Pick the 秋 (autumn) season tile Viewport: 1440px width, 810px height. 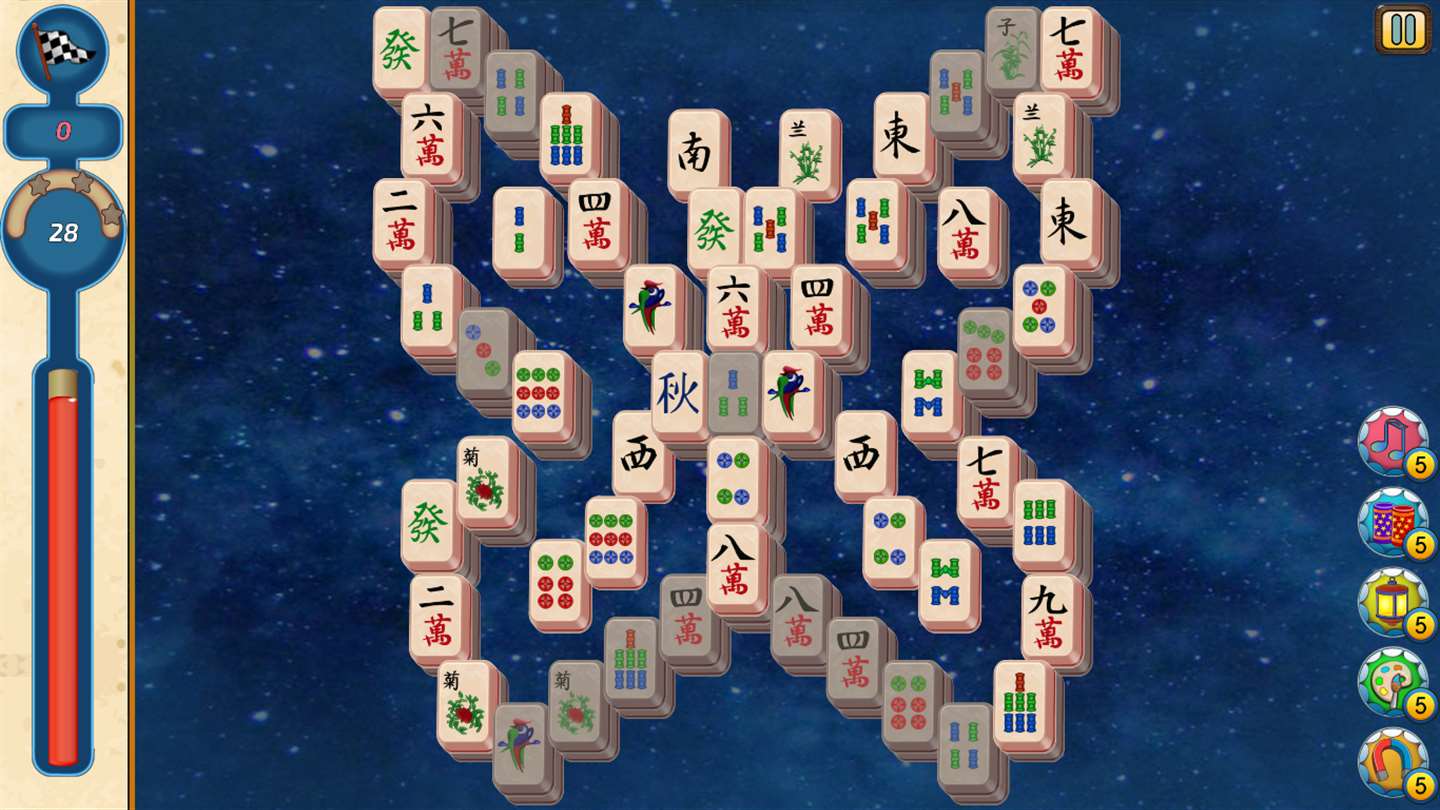click(679, 394)
